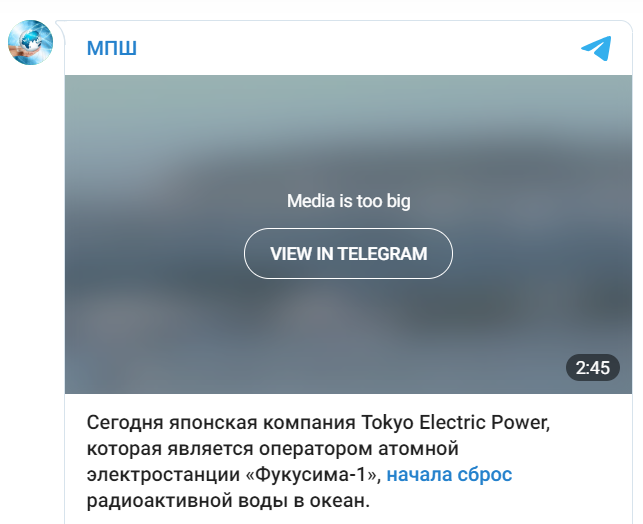Viewport: 643px width, 524px height.
Task: Open the post via Telegram plane icon
Action: click(595, 48)
